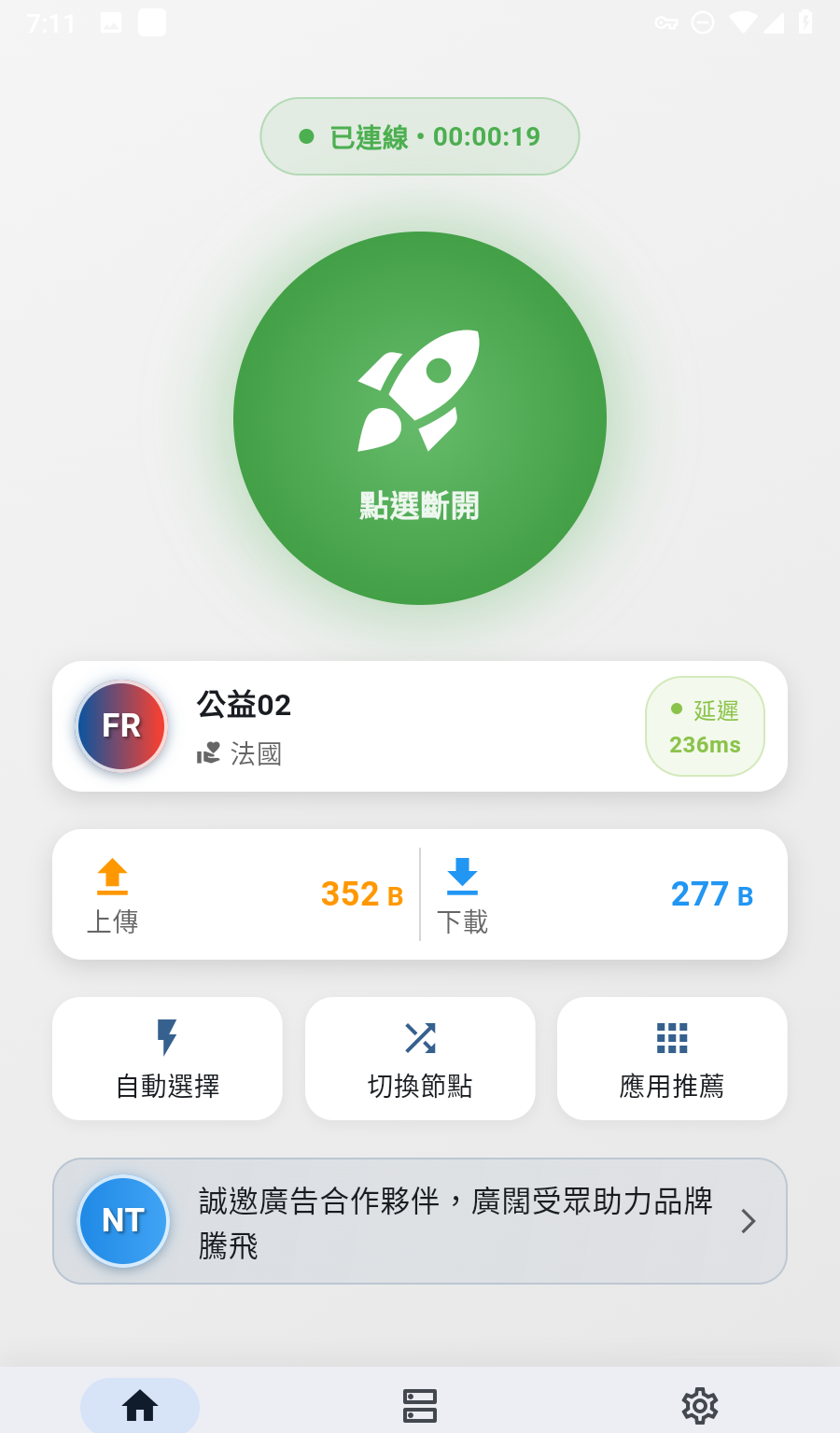
Task: Switch to the home tab
Action: click(x=140, y=1405)
